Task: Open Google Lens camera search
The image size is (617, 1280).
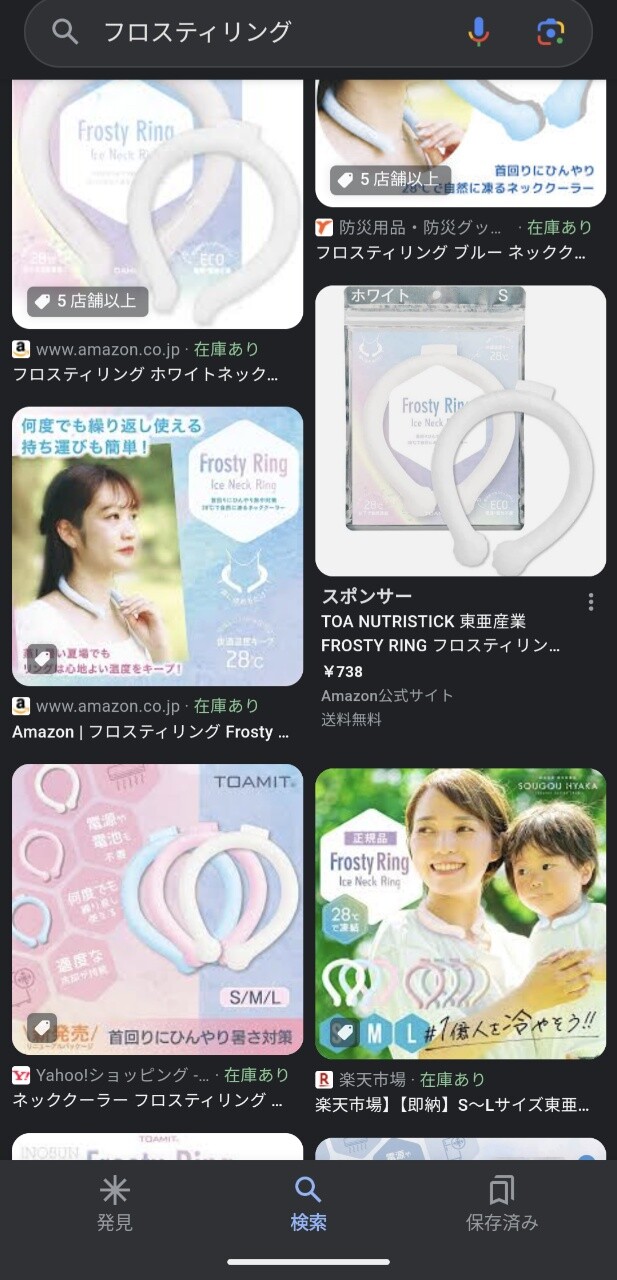Action: (x=550, y=32)
